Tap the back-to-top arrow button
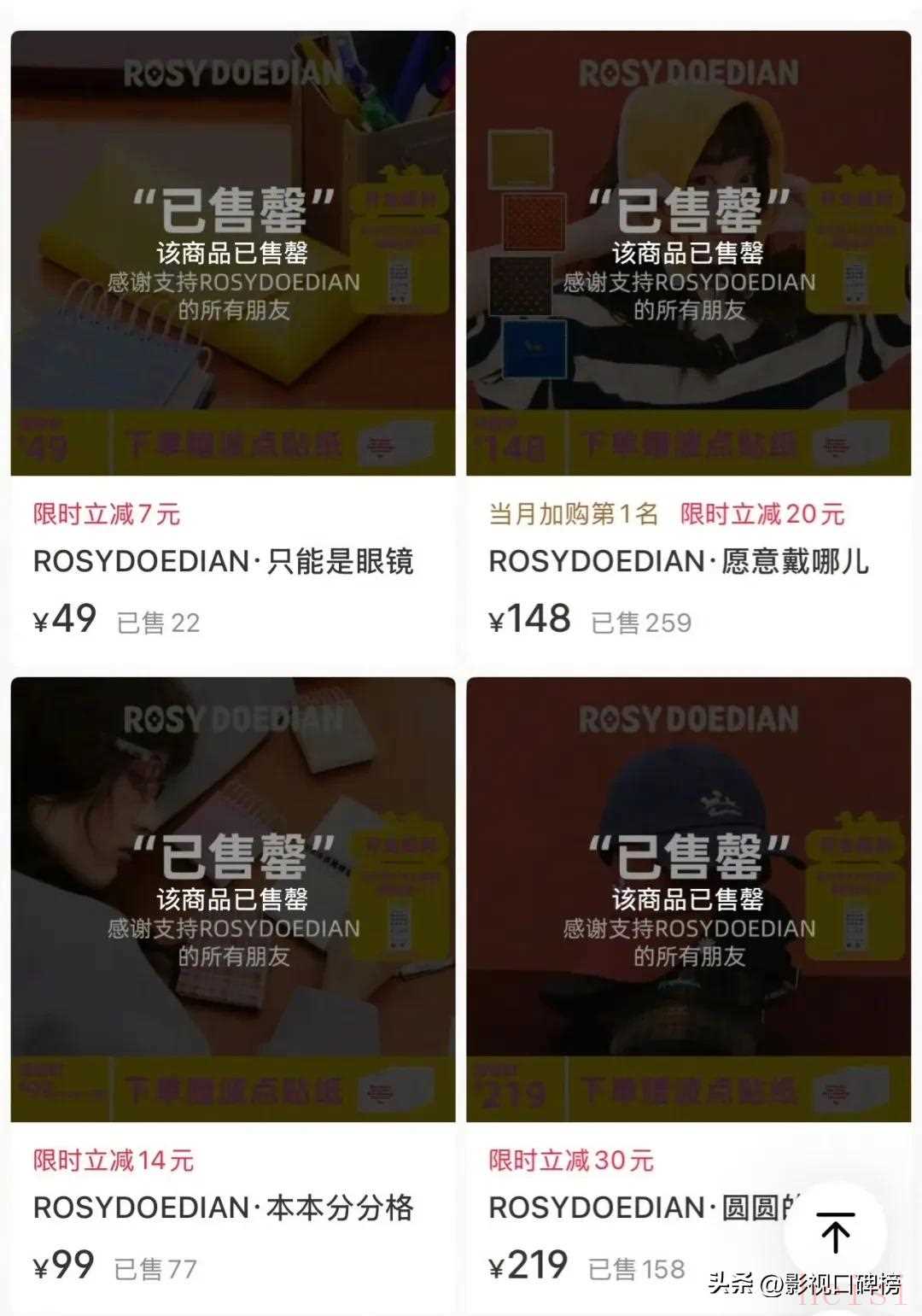Screen dimensions: 922x1316 [x=835, y=1232]
